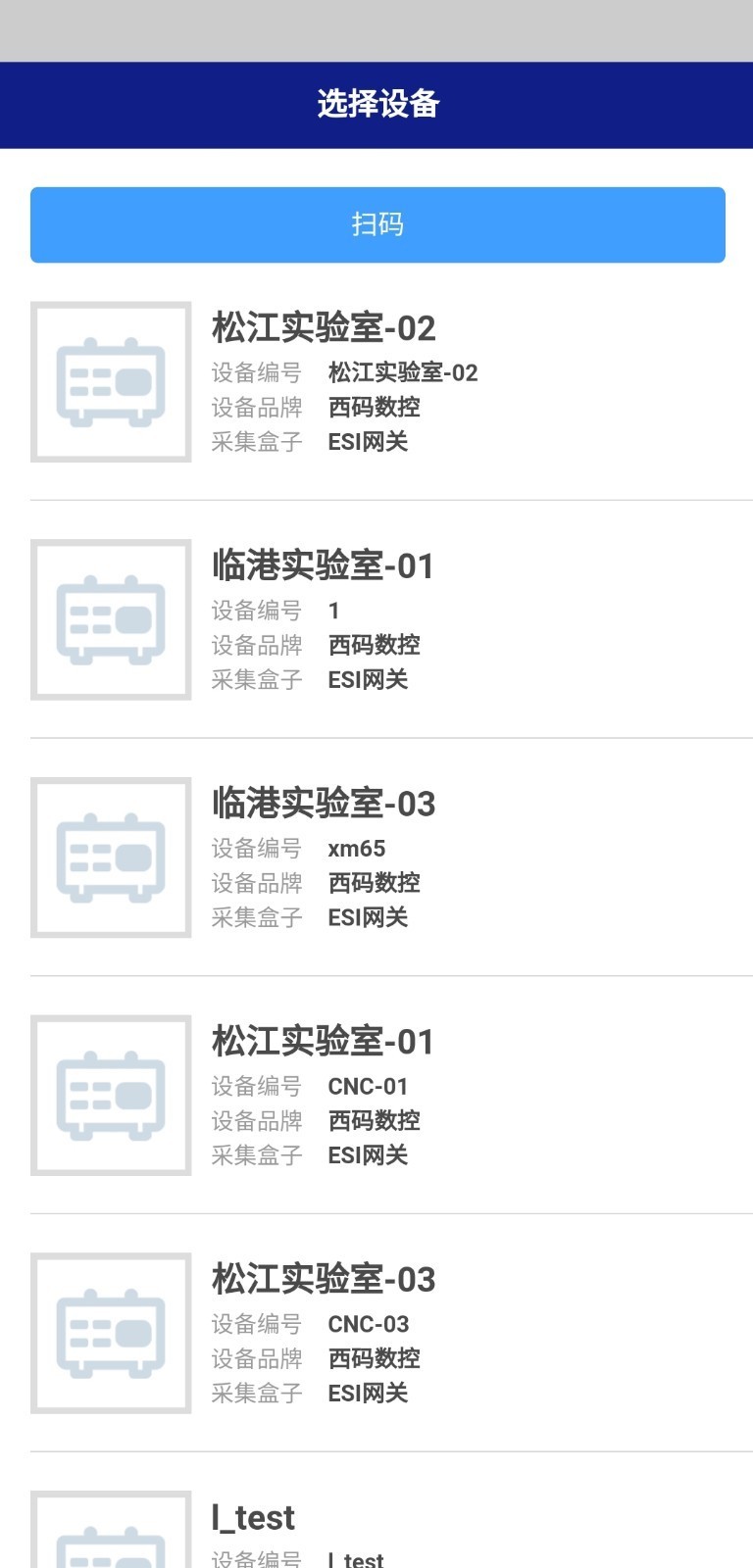Select the 松江实验室-01 machine icon
Screen dimensions: 753x1568
110,1096
